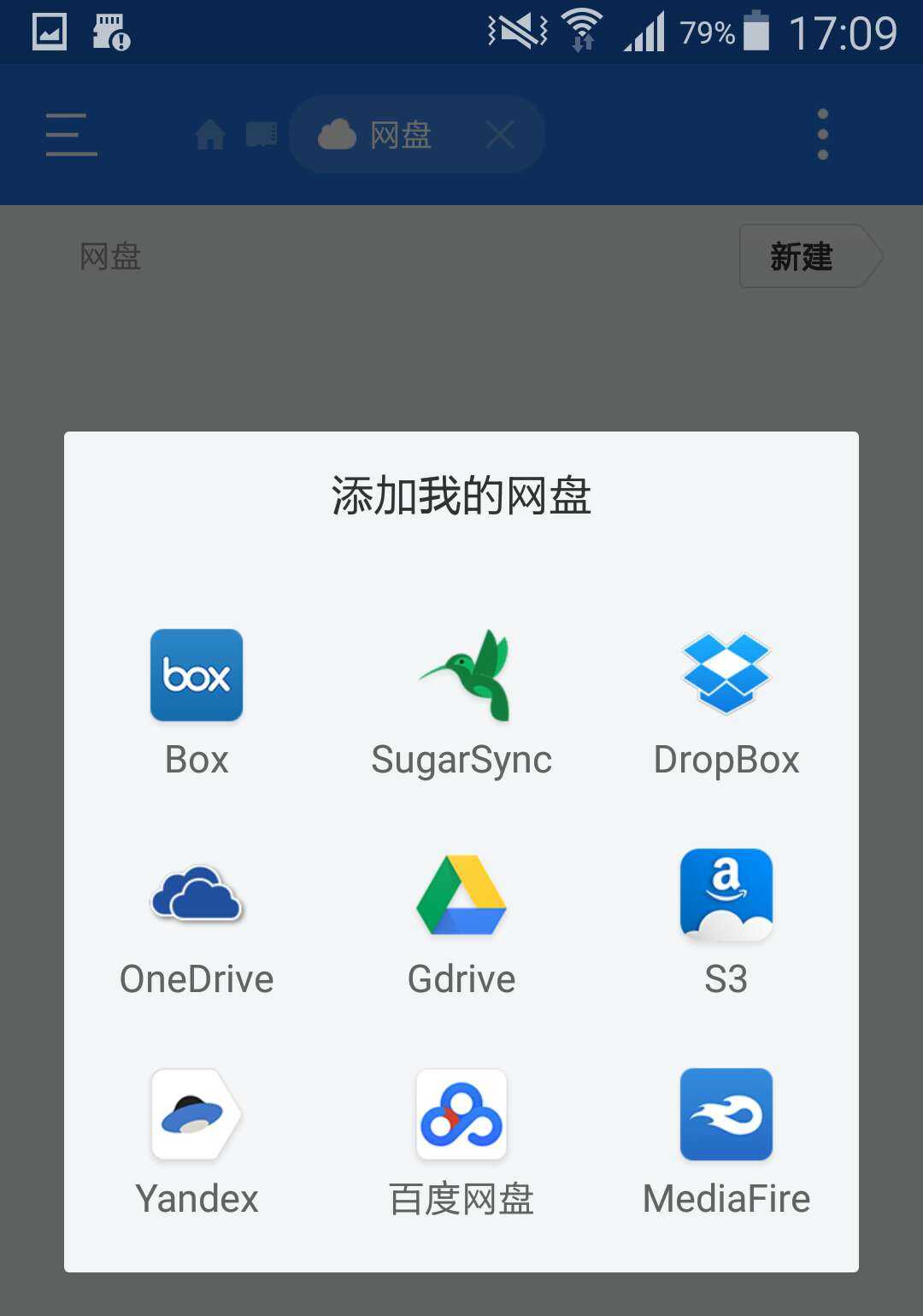Open the hamburger drawer menu
This screenshot has width=923, height=1316.
coord(72,134)
